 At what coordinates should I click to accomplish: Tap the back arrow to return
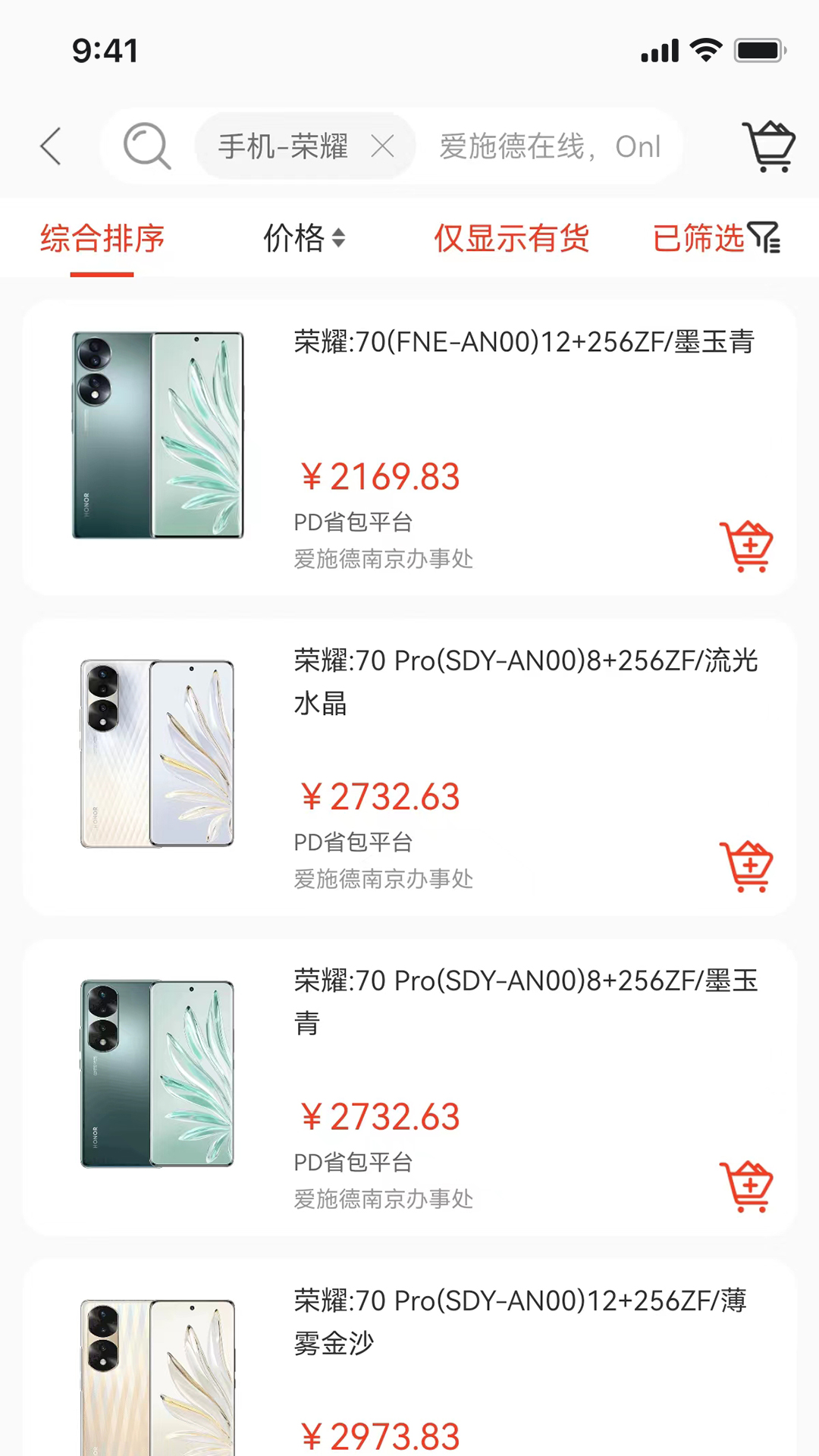point(50,146)
